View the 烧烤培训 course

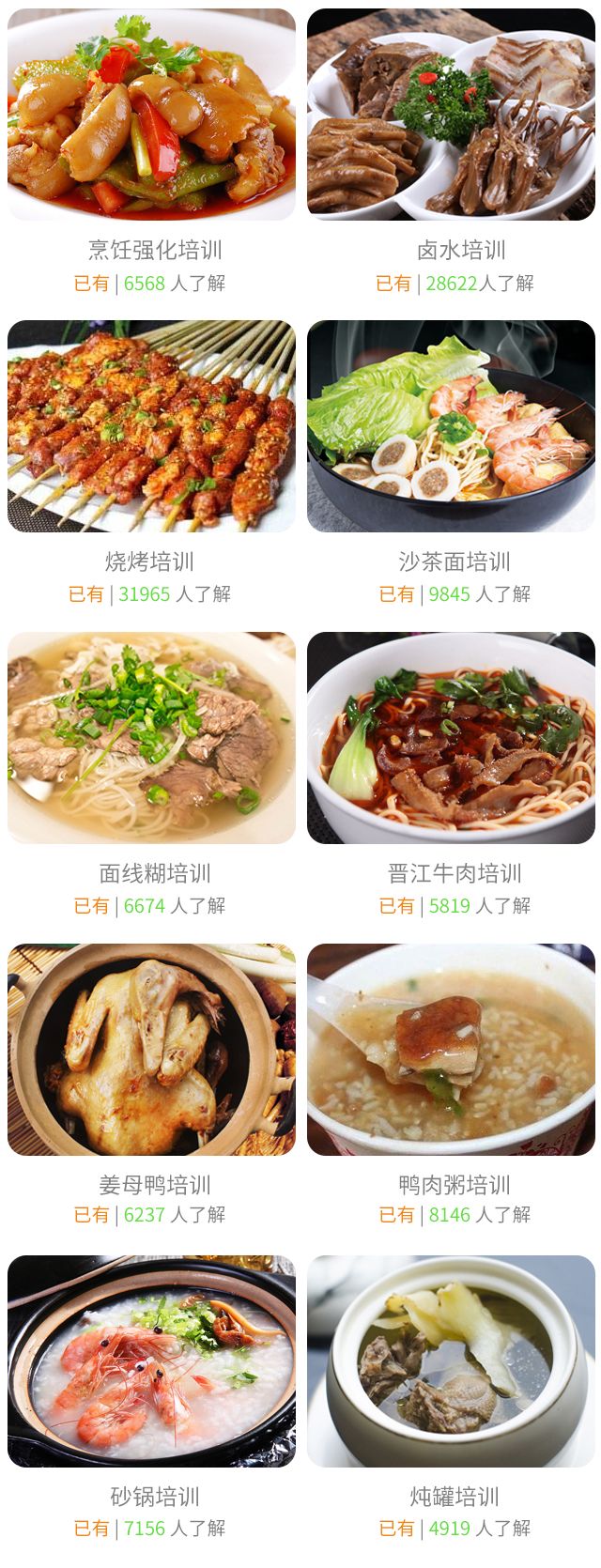click(151, 427)
